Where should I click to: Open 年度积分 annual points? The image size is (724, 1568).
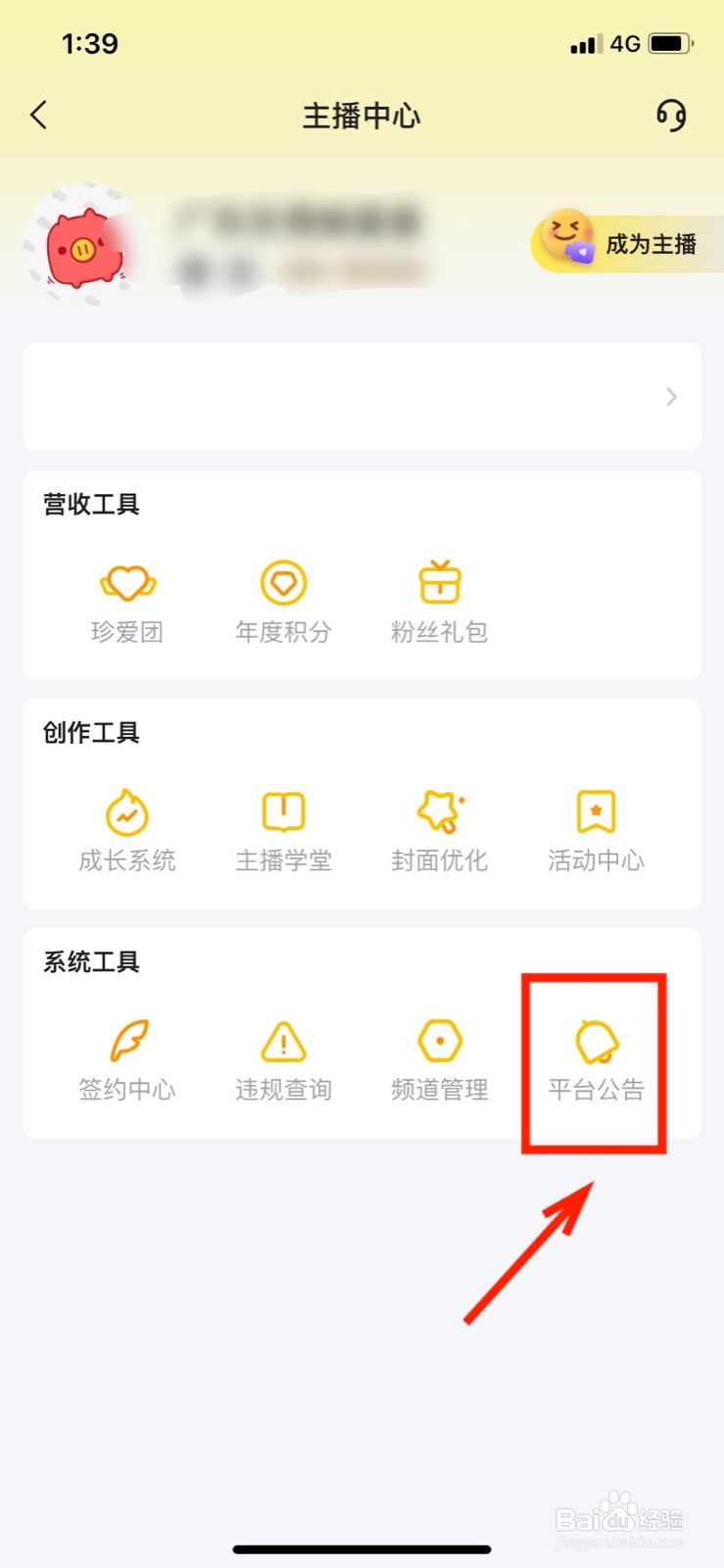click(283, 583)
